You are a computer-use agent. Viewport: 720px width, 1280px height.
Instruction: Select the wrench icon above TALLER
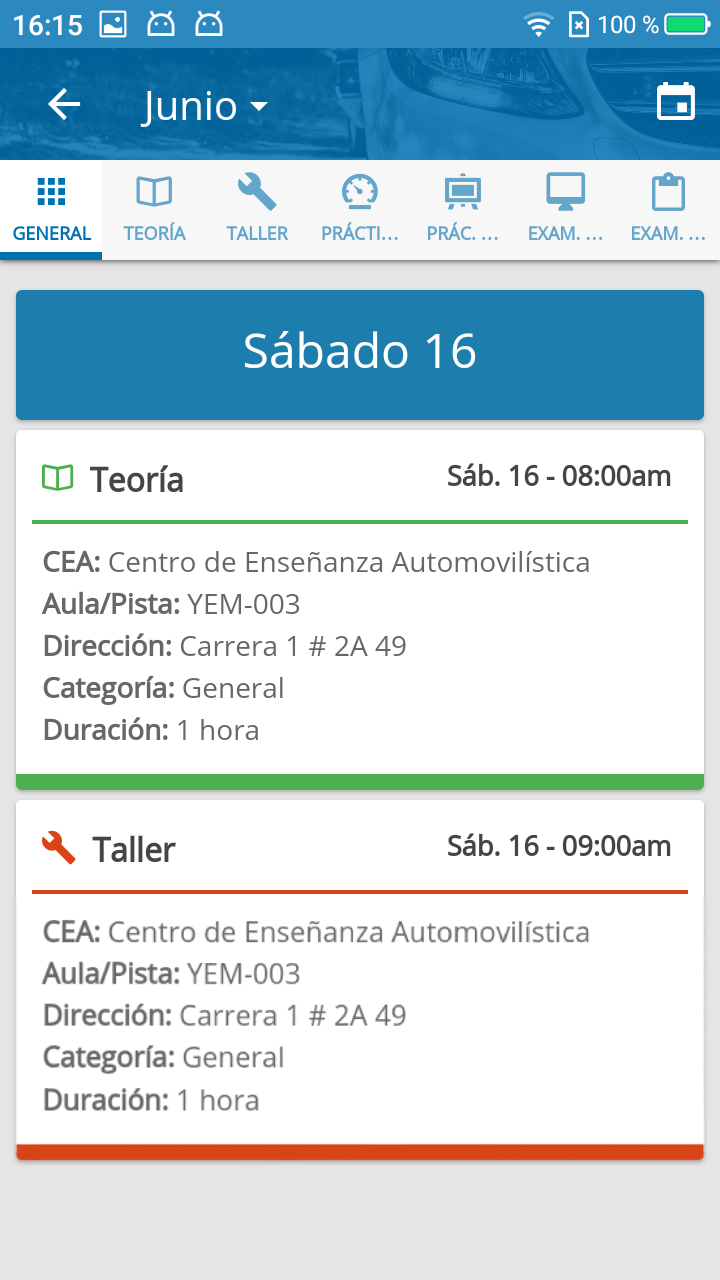pos(257,191)
